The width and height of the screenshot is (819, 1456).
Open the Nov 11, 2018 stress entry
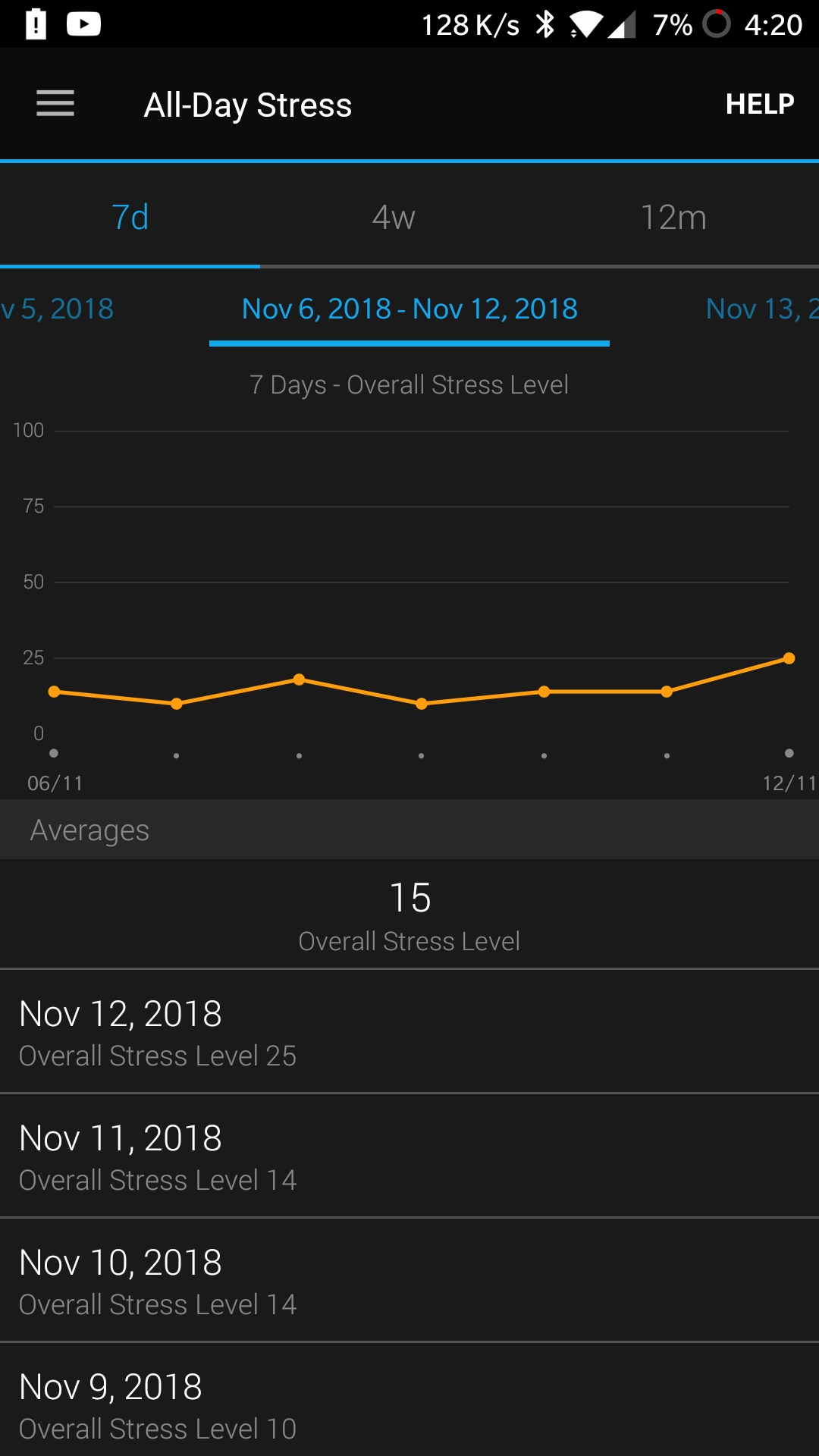409,1156
